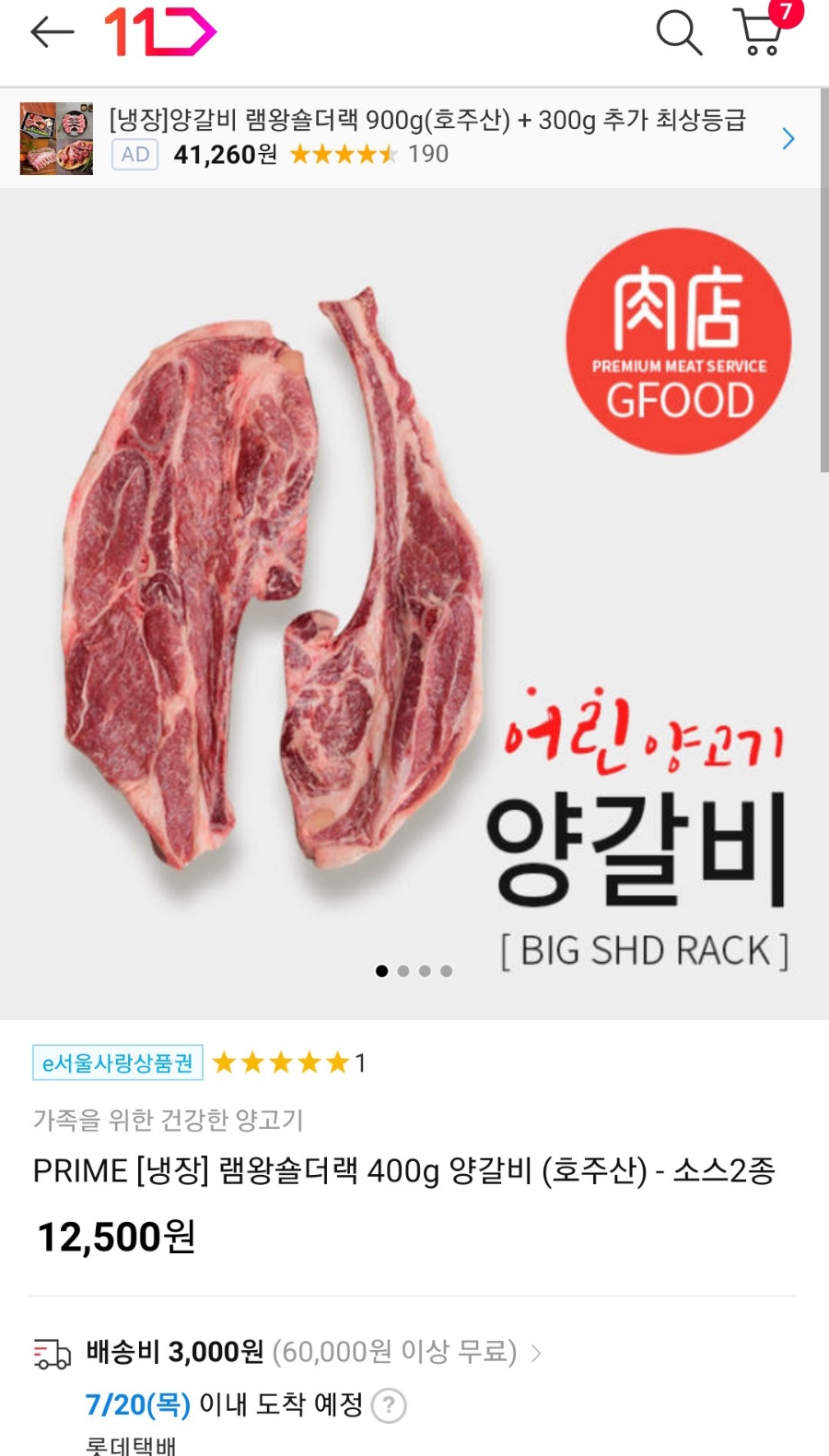The width and height of the screenshot is (829, 1456).
Task: Tap the image page indicator dots
Action: 414,970
